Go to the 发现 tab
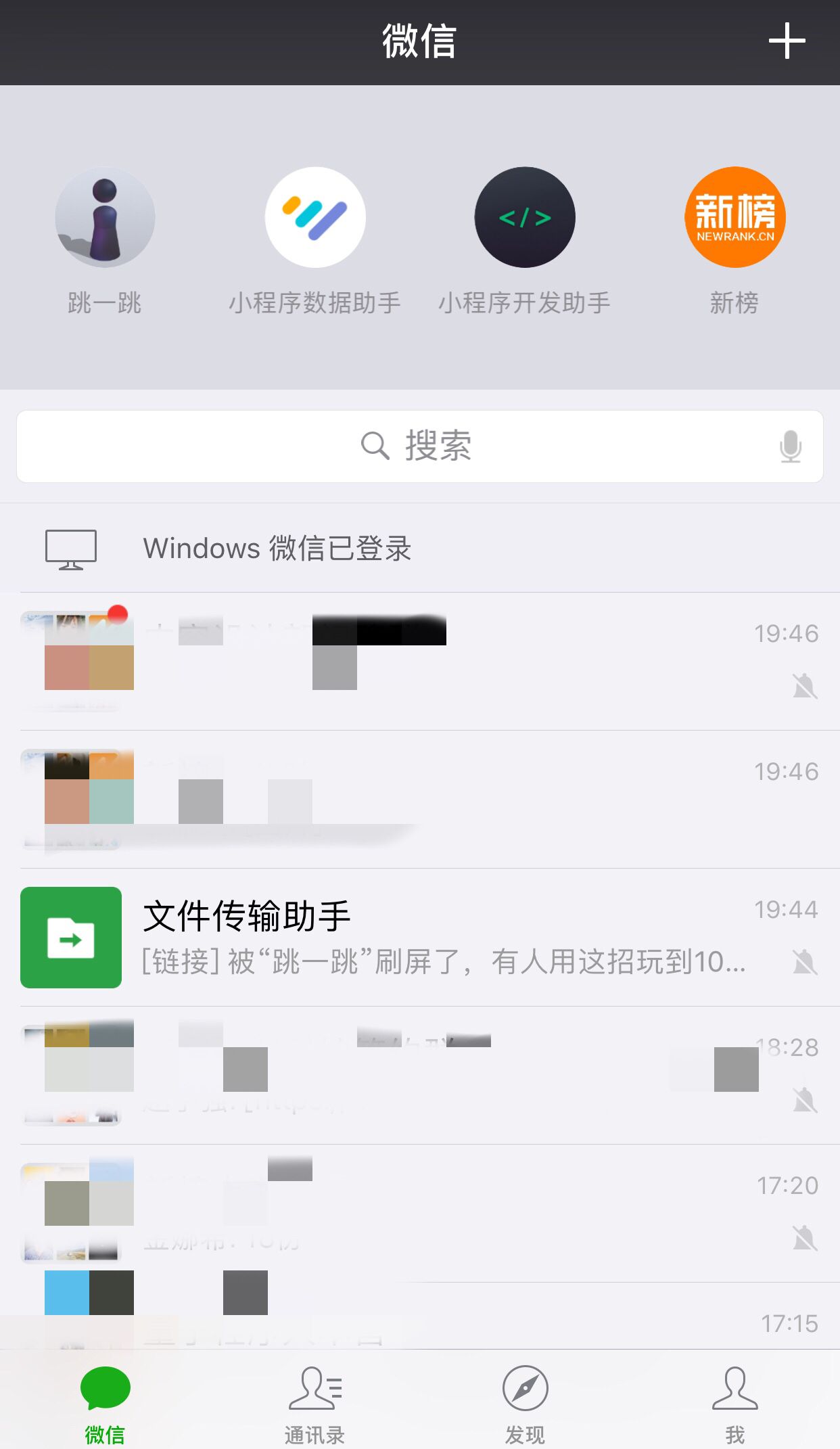840x1449 pixels. click(525, 1404)
